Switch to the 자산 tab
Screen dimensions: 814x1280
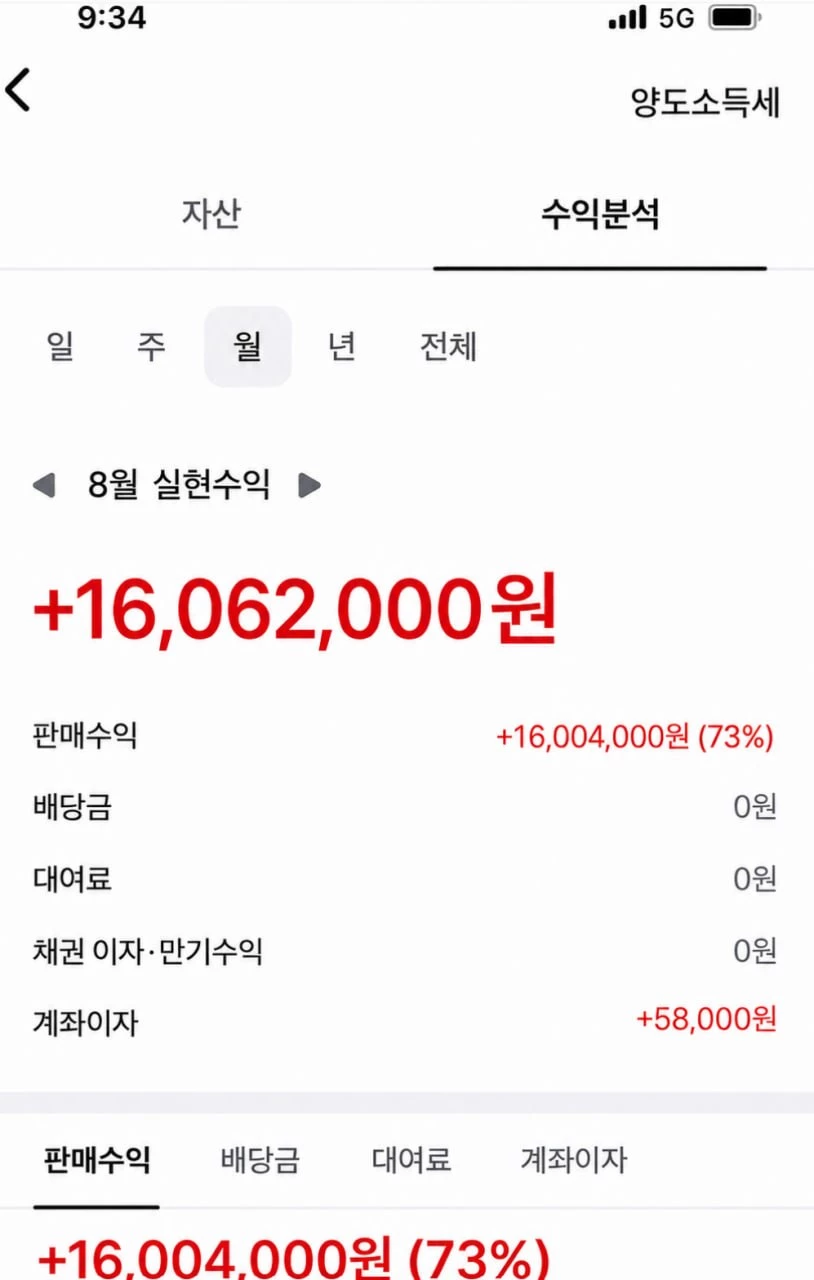pos(211,214)
